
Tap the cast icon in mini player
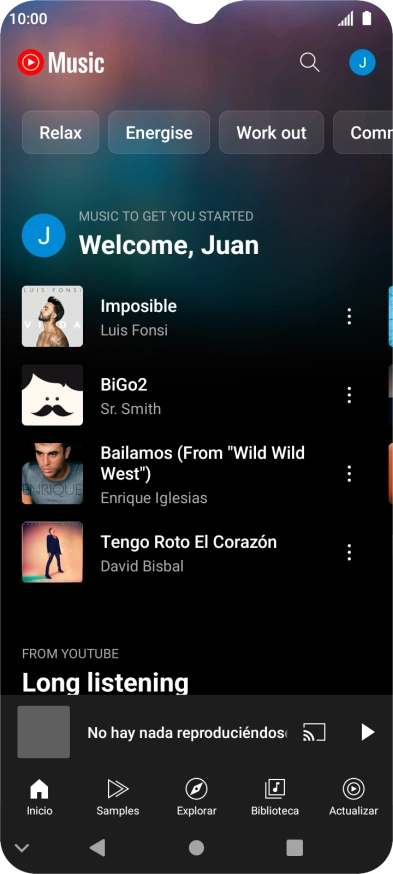click(x=314, y=732)
